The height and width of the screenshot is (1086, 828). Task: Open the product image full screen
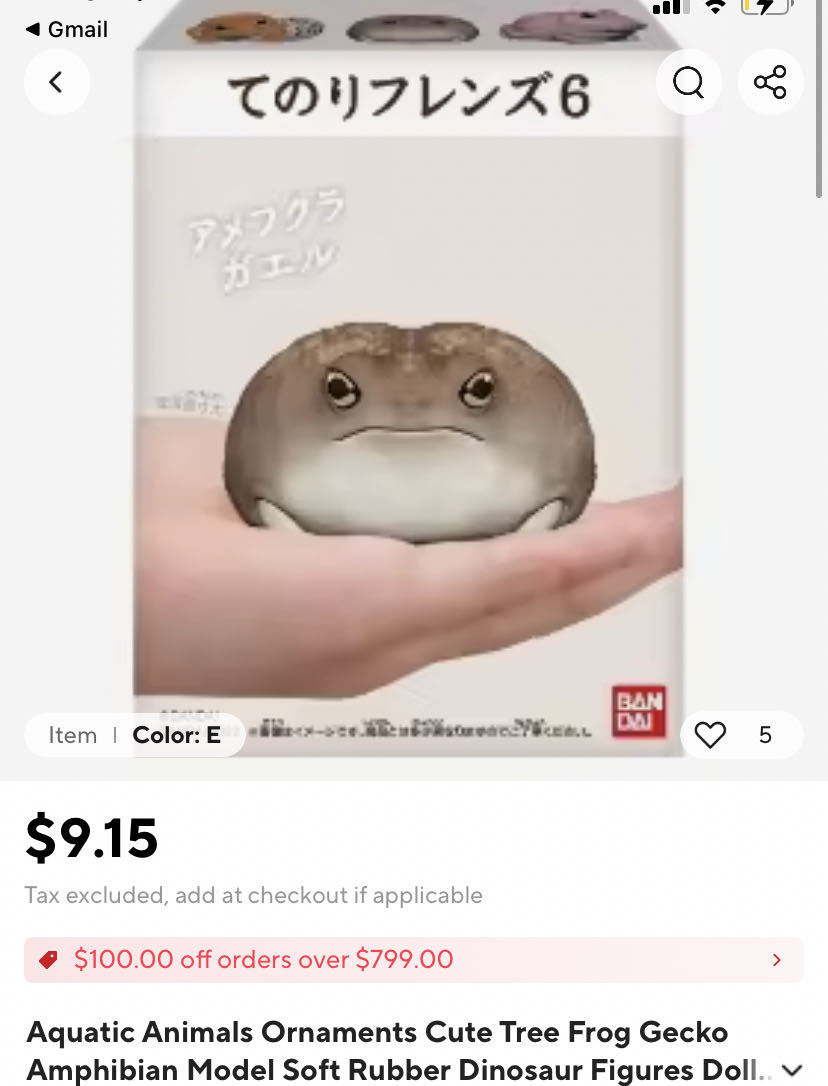408,420
